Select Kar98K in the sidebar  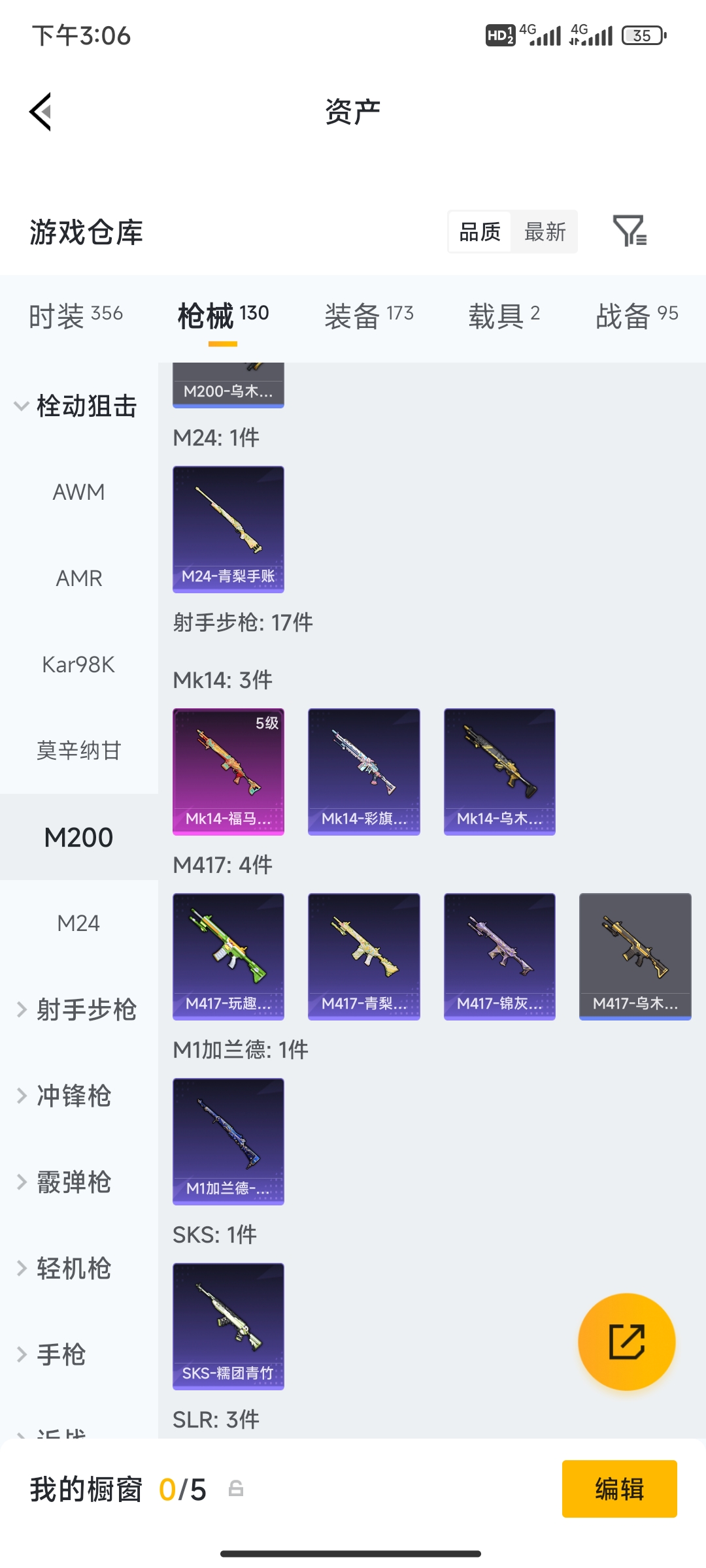[x=78, y=664]
